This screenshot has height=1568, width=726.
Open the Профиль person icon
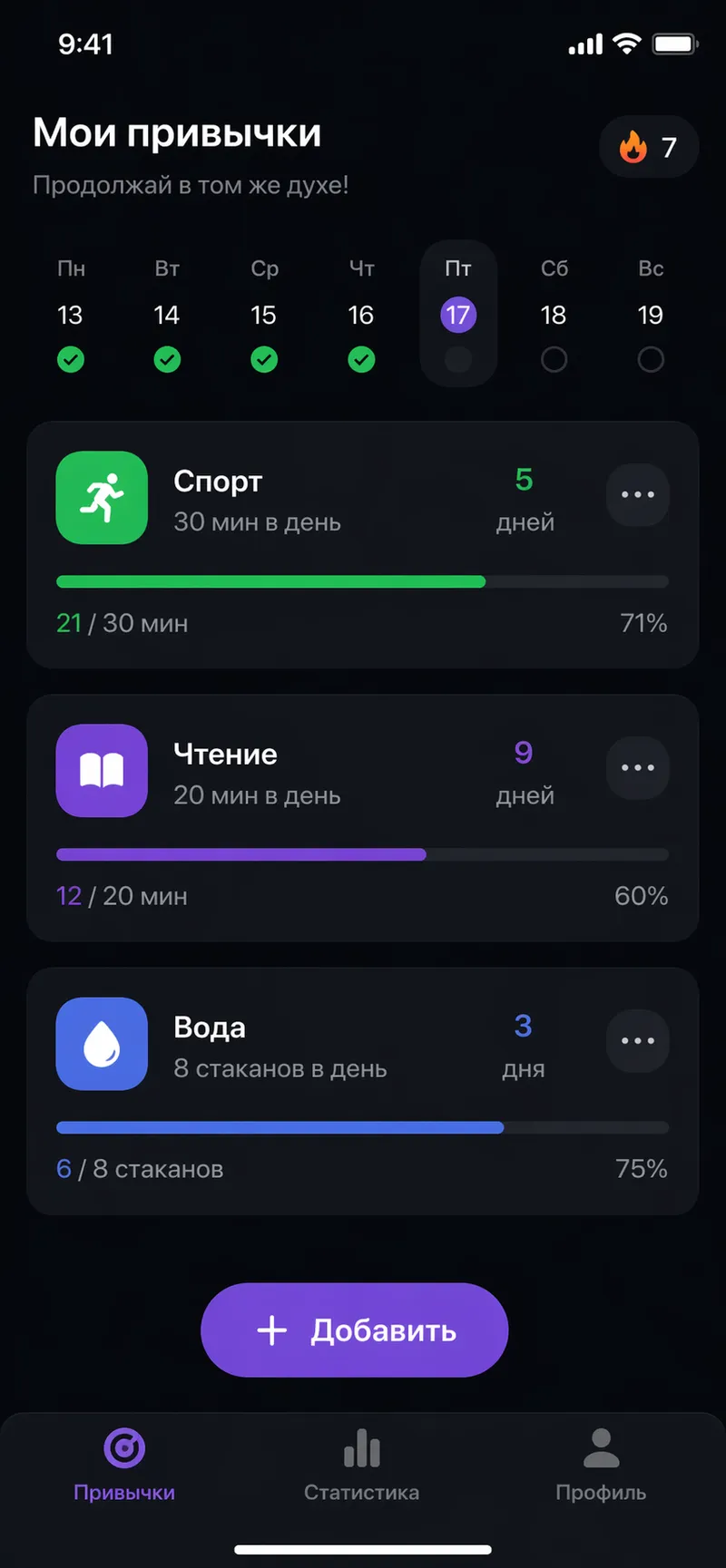[x=600, y=1448]
